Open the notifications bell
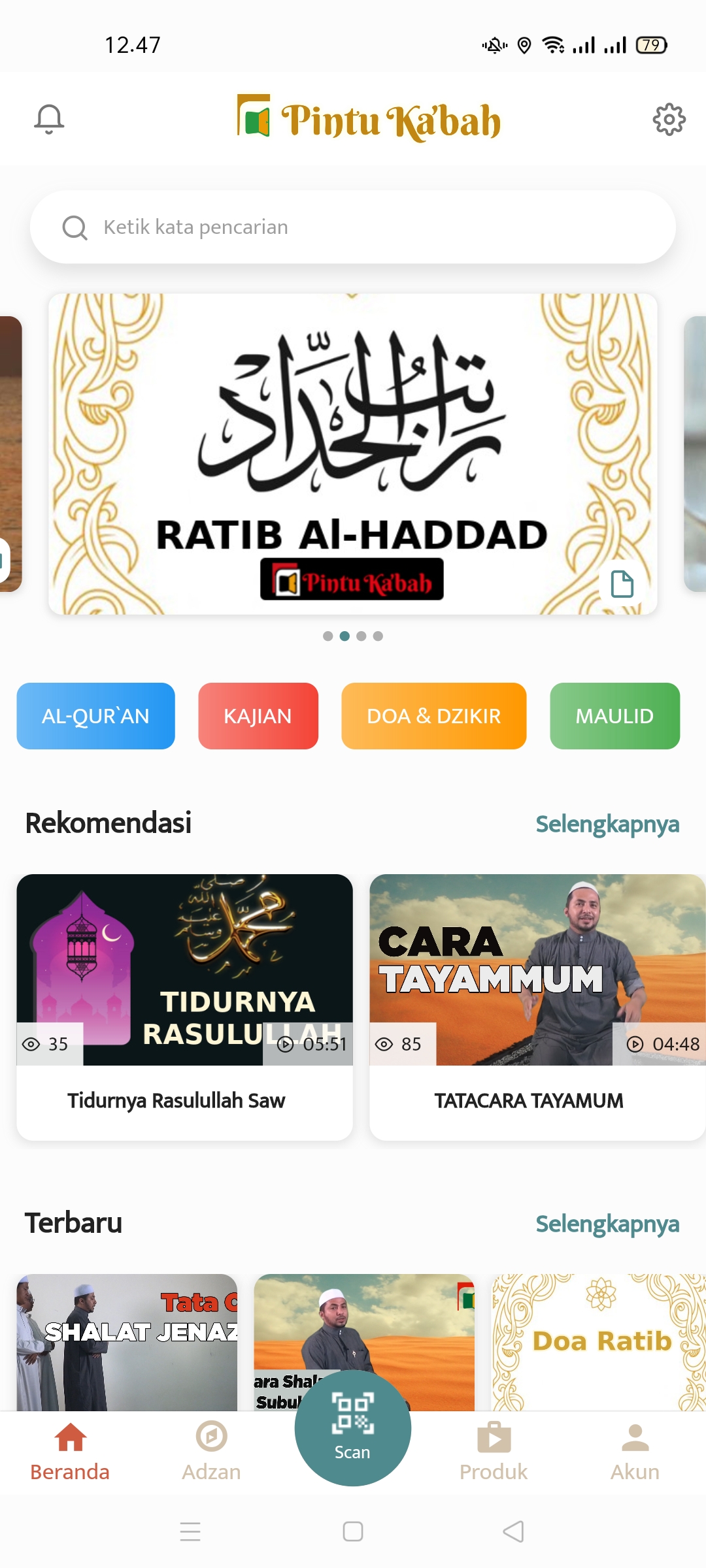This screenshot has width=706, height=1568. [49, 119]
